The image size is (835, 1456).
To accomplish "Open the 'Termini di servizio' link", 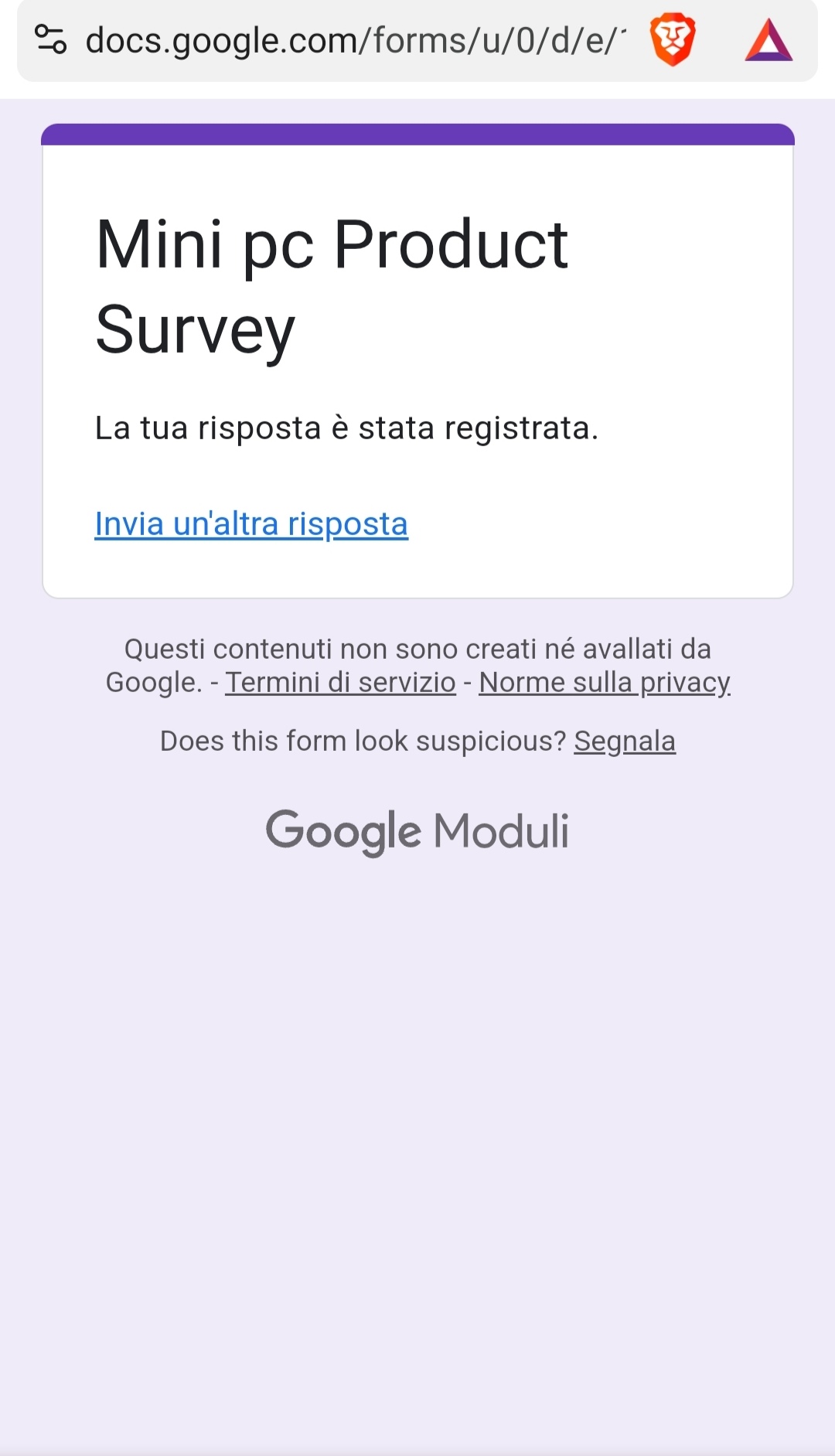I will (x=340, y=682).
